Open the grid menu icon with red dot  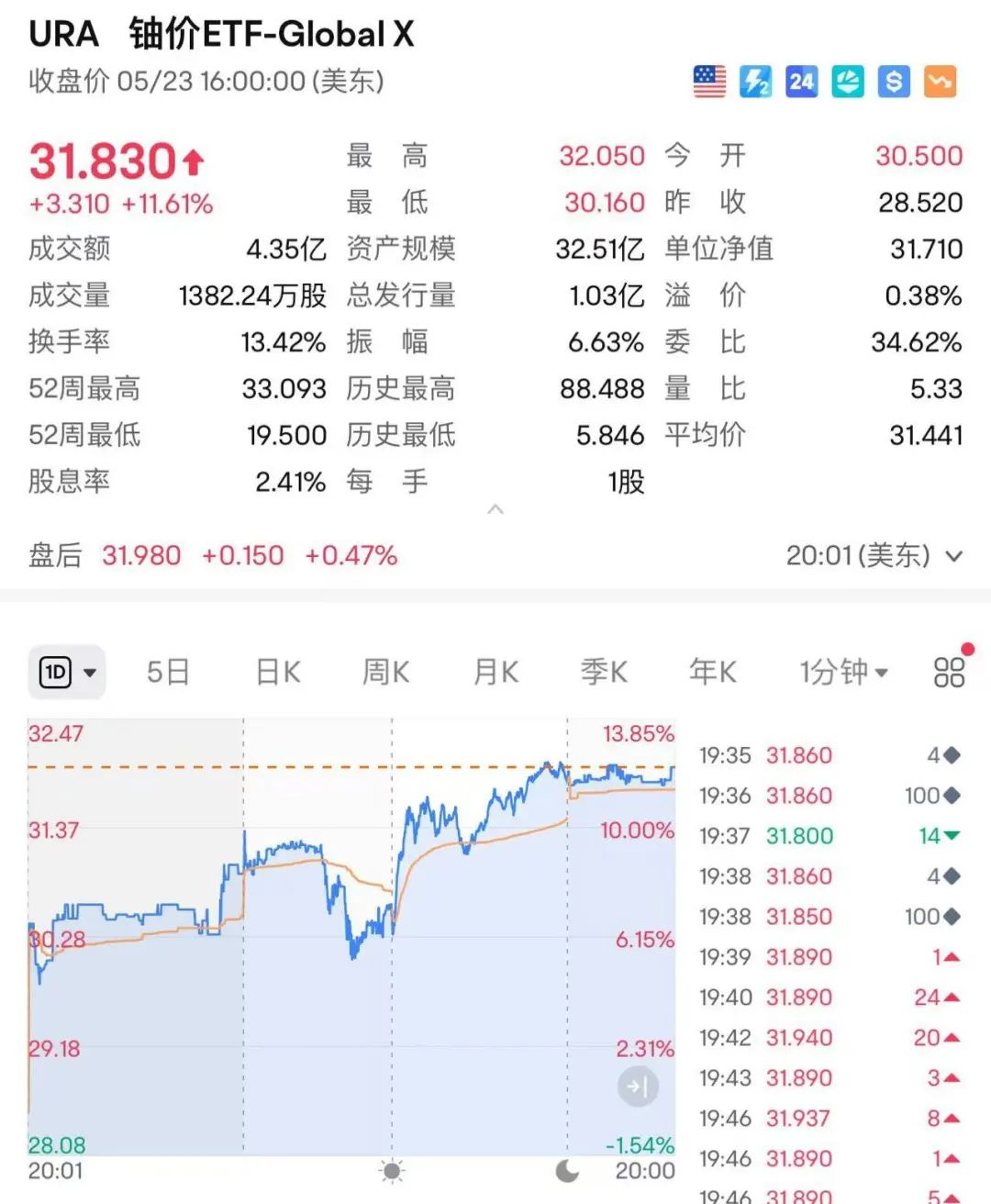tap(950, 672)
